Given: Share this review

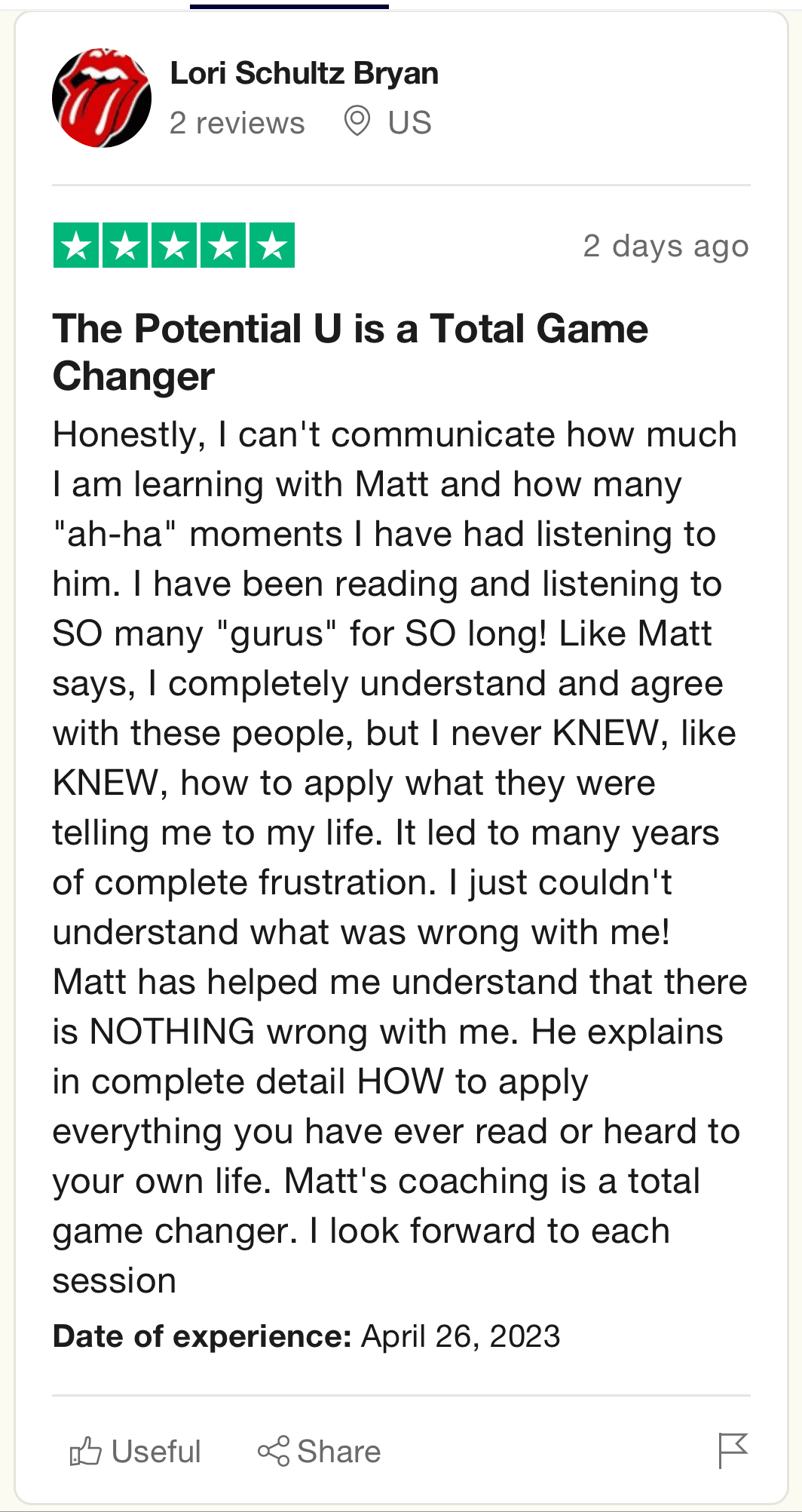Looking at the screenshot, I should [x=319, y=1452].
